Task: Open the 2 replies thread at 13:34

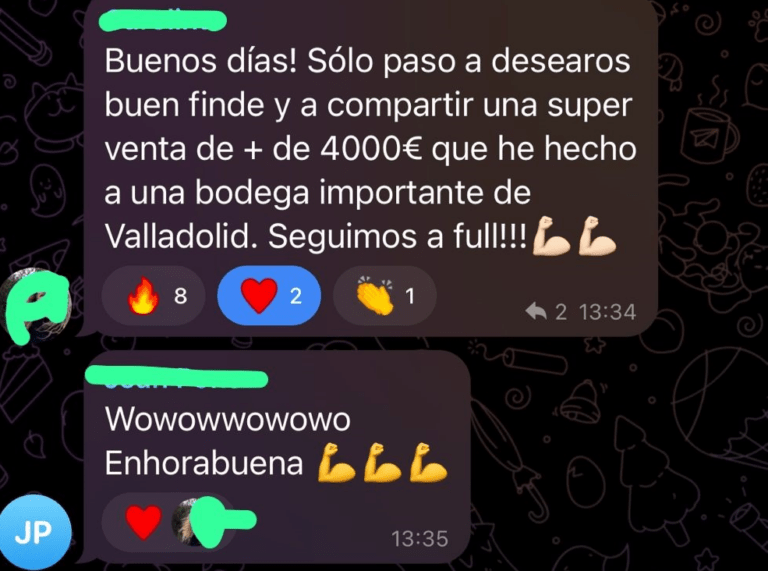Action: (546, 312)
